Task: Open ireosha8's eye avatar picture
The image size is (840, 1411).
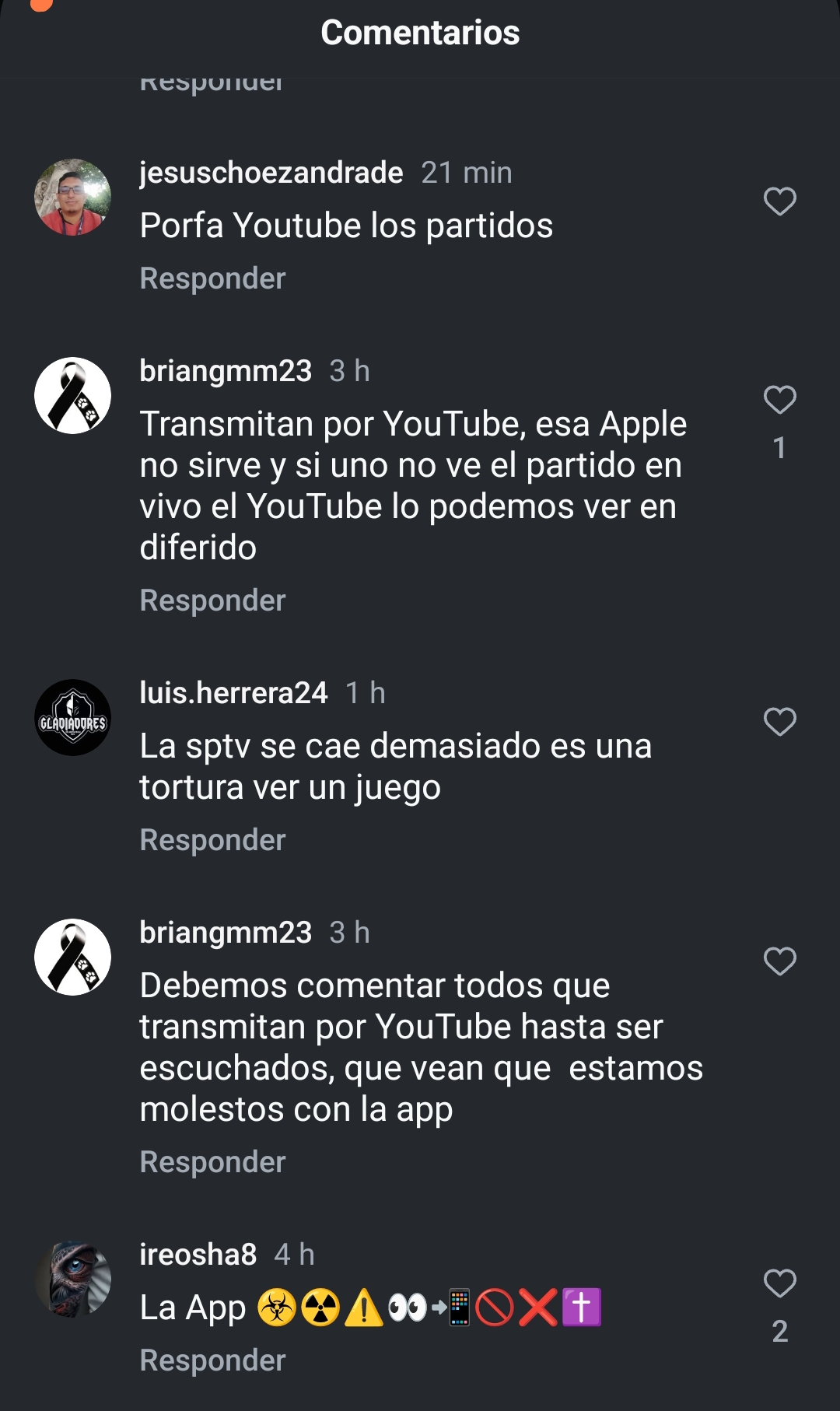Action: pyautogui.click(x=73, y=1279)
